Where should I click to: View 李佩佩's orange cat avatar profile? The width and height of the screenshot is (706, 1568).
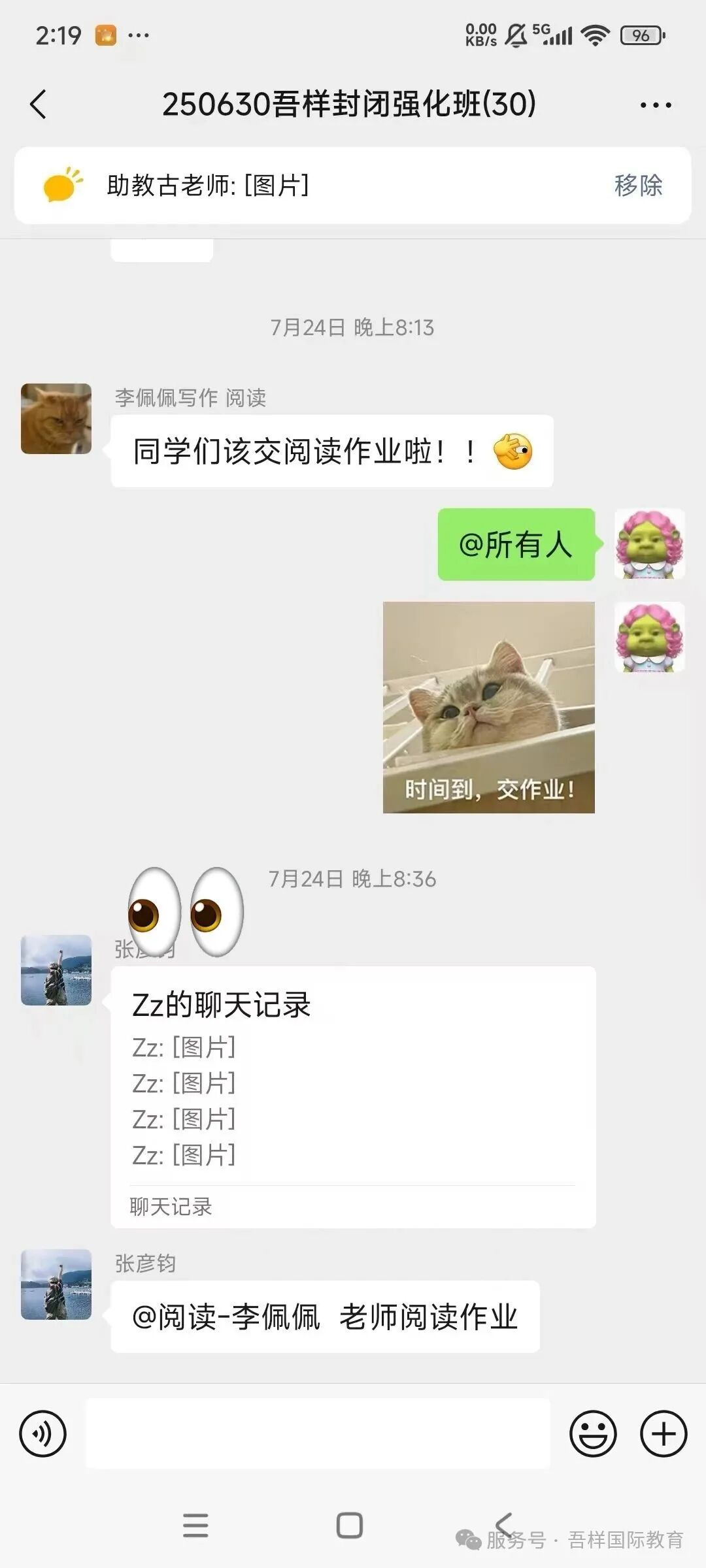pos(56,419)
